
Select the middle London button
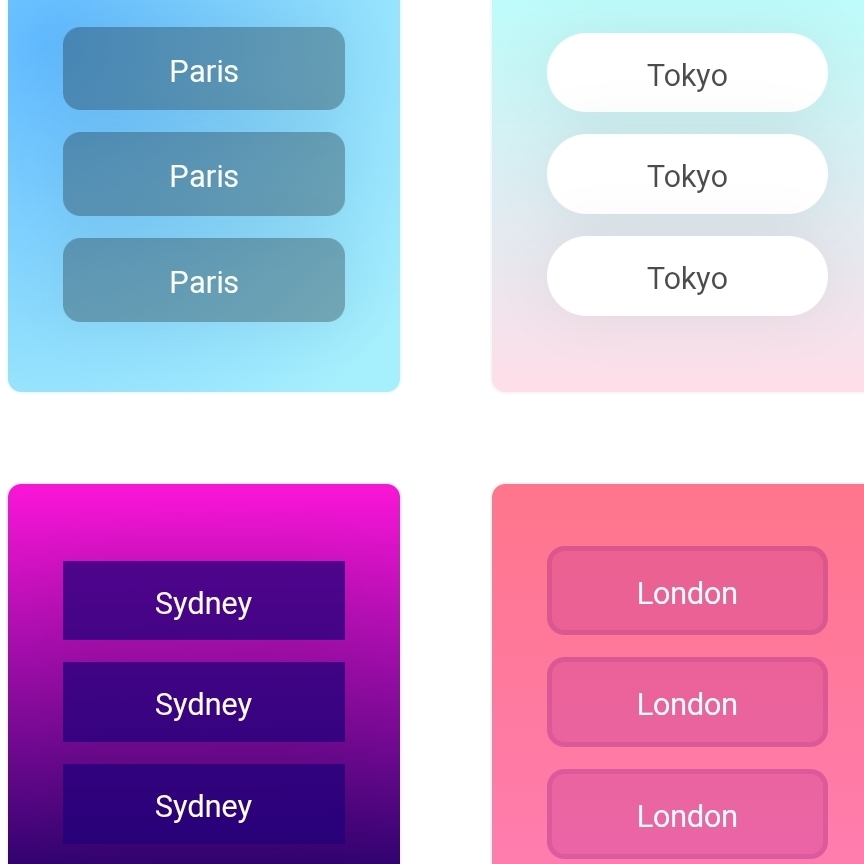click(x=687, y=702)
